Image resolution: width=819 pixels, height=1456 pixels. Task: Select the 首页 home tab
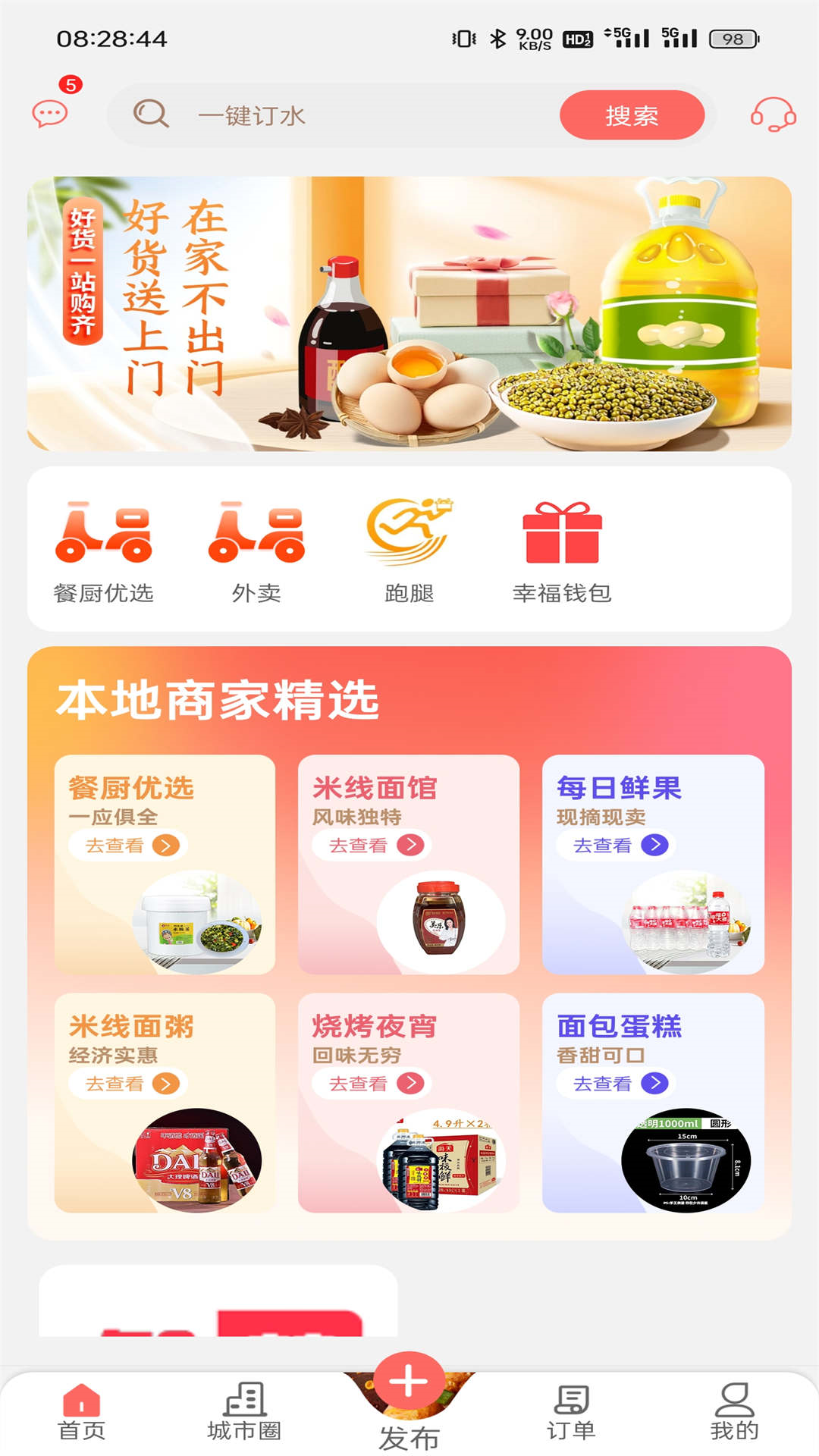pyautogui.click(x=82, y=1412)
